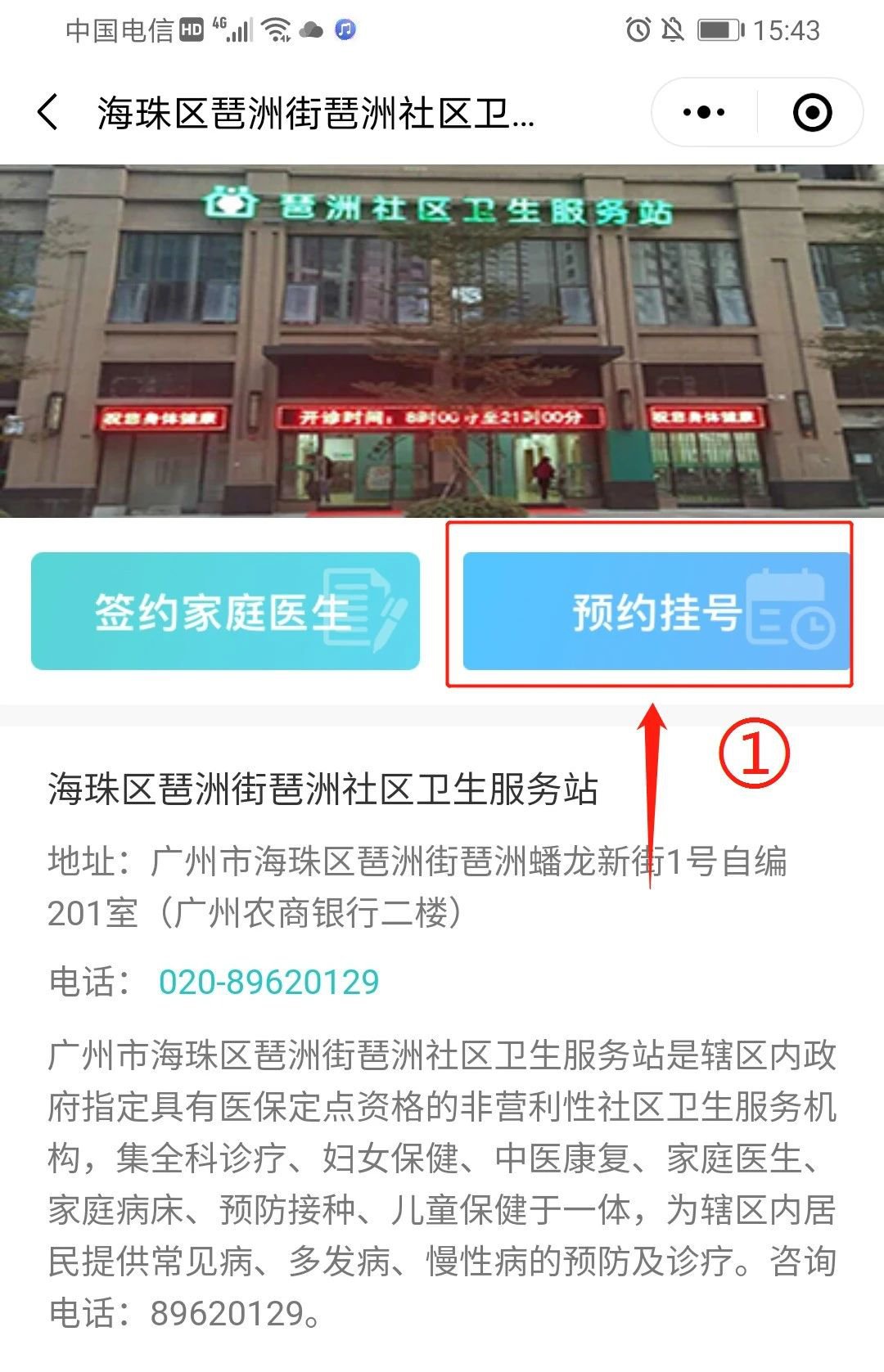This screenshot has width=884, height=1372.
Task: Close the mini program with the circle button
Action: [812, 112]
